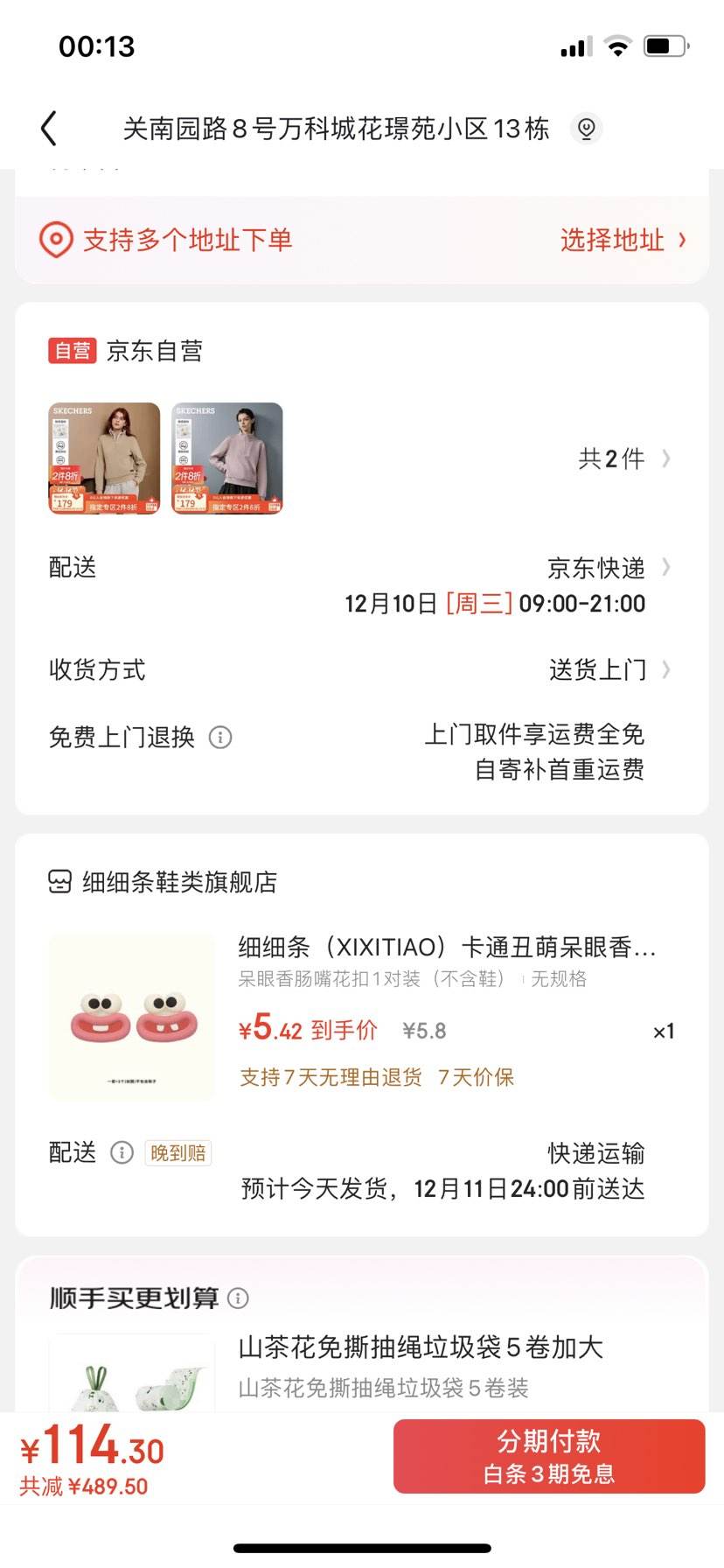Show info for 顺手买更划算
Viewport: 724px width, 1568px height.
[238, 1298]
